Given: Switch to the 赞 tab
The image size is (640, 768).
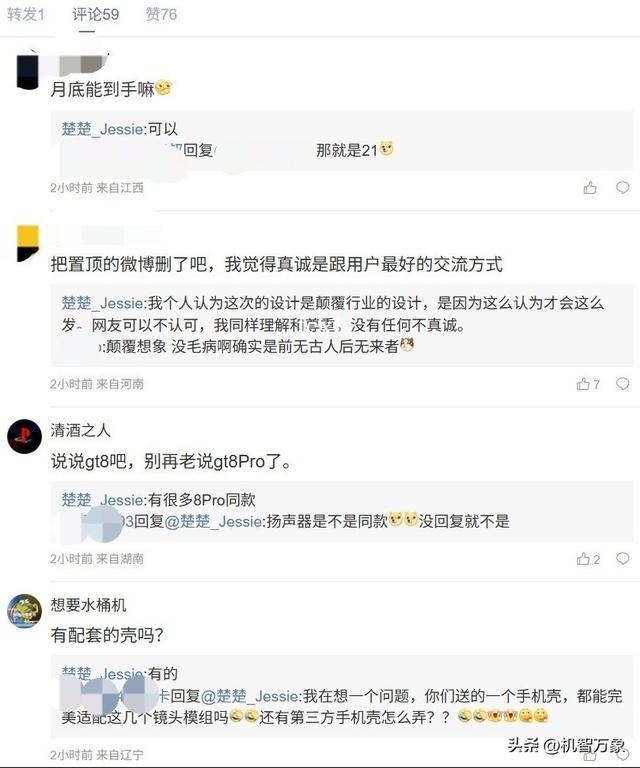Looking at the screenshot, I should tap(161, 14).
